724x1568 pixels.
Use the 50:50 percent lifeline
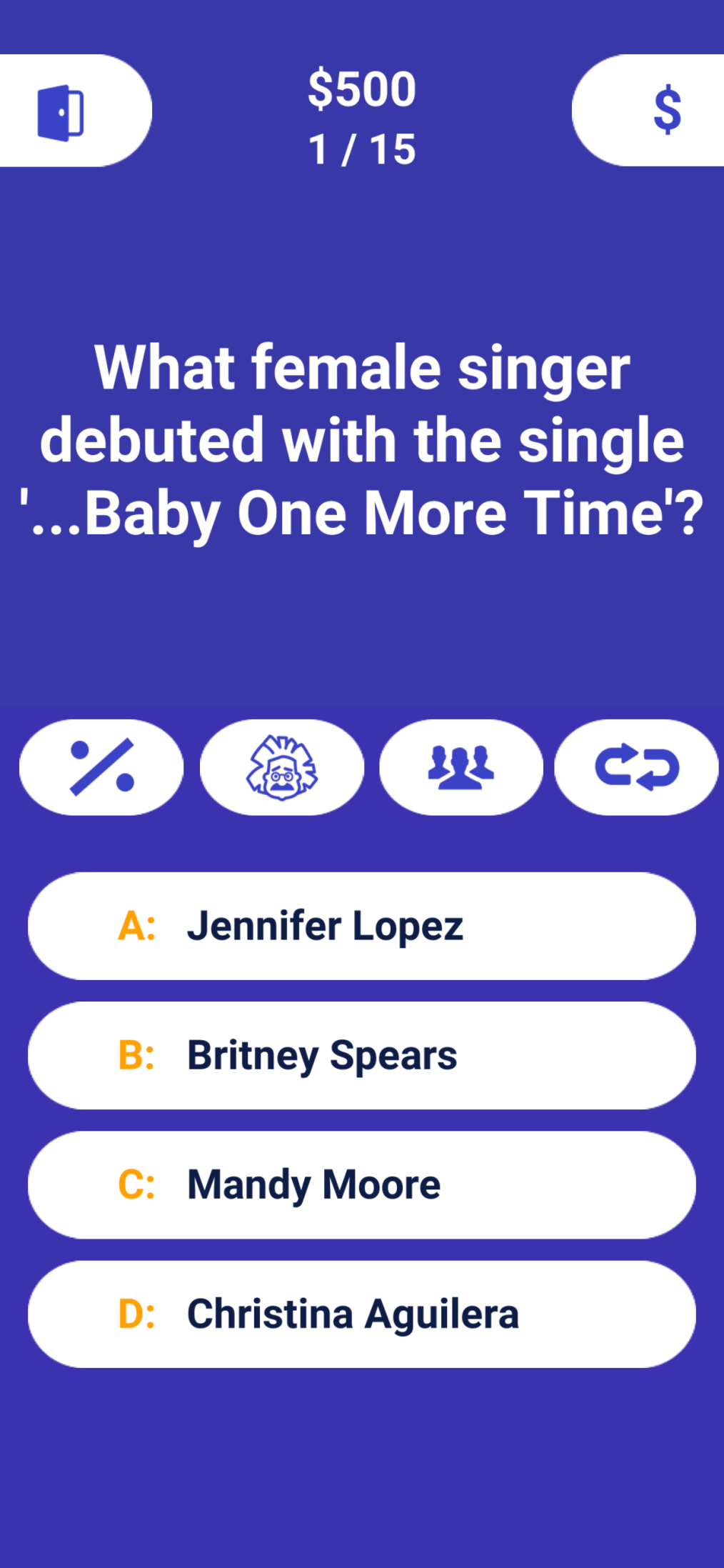tap(101, 767)
